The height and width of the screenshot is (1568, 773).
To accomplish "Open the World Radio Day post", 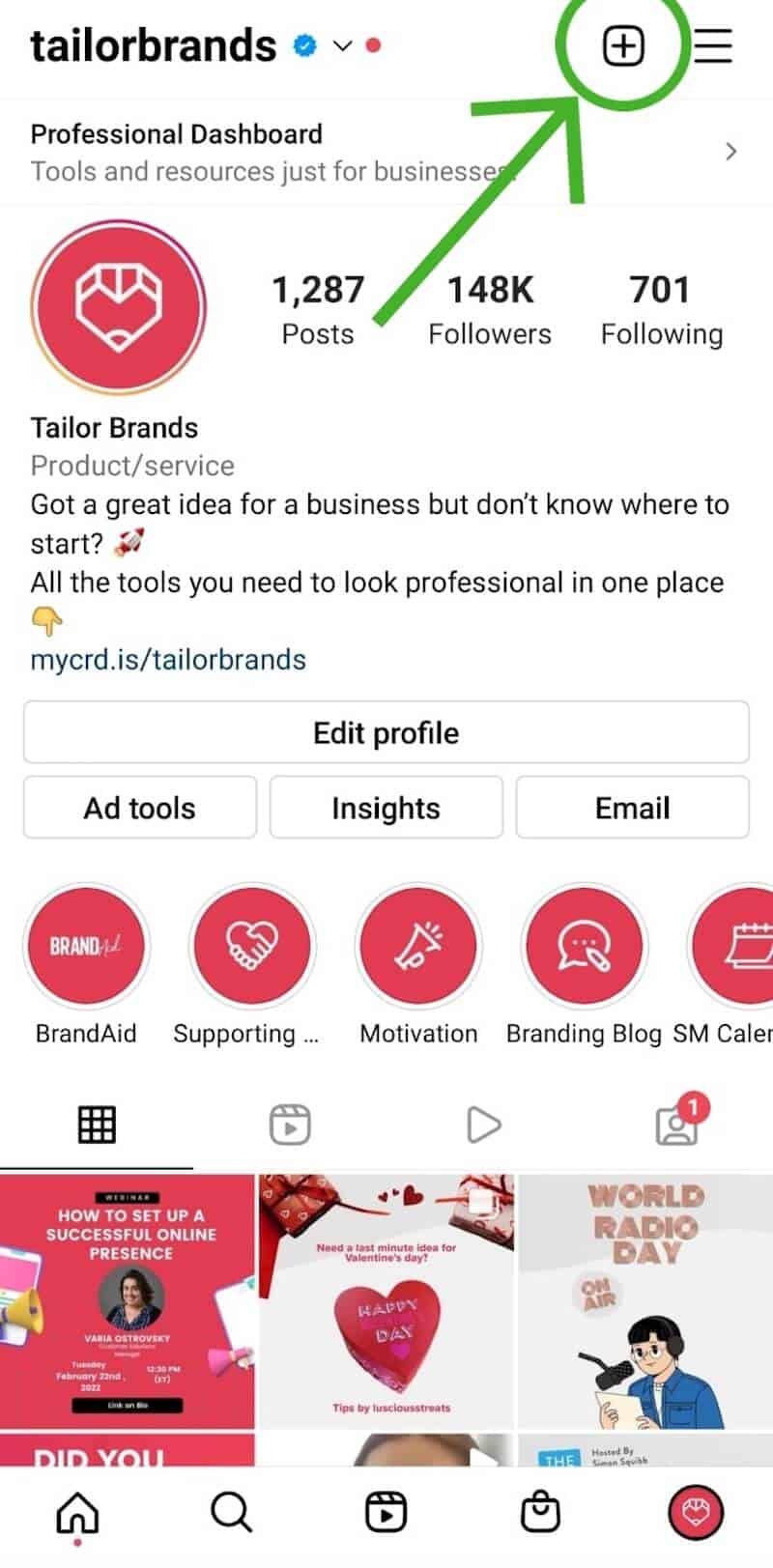I will click(645, 1301).
